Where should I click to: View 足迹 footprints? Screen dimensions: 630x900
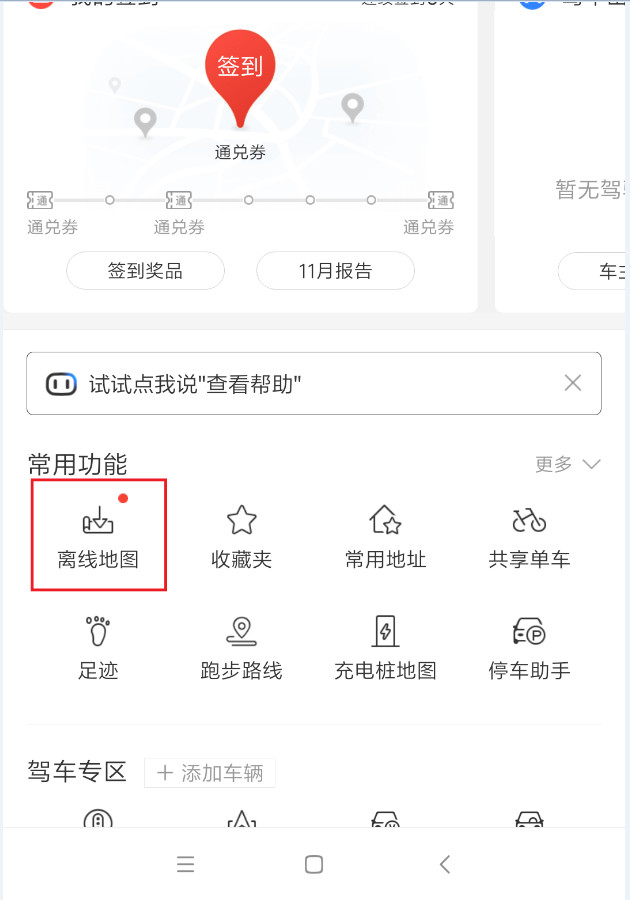98,647
